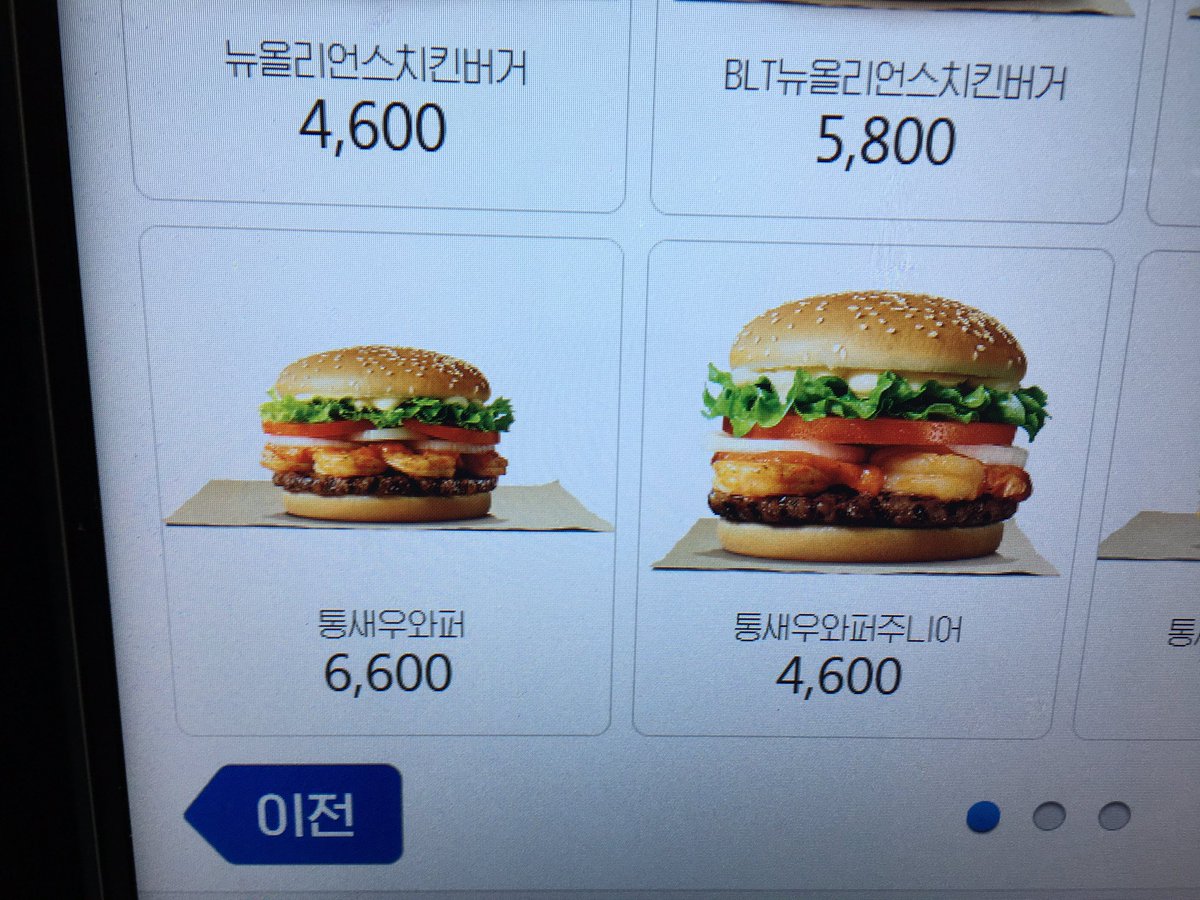
Task: Jump to the third page indicator dot
Action: pos(1113,816)
